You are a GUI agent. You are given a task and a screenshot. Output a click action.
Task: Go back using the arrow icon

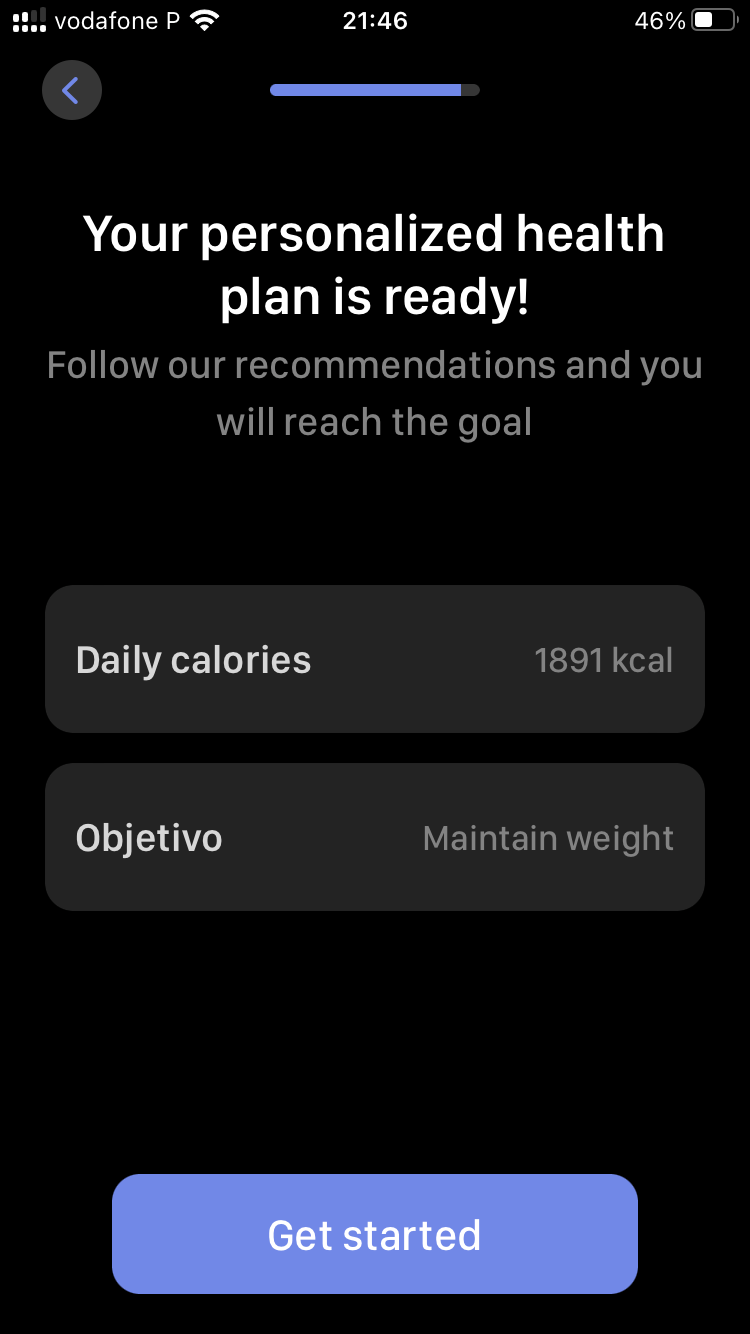(x=71, y=91)
